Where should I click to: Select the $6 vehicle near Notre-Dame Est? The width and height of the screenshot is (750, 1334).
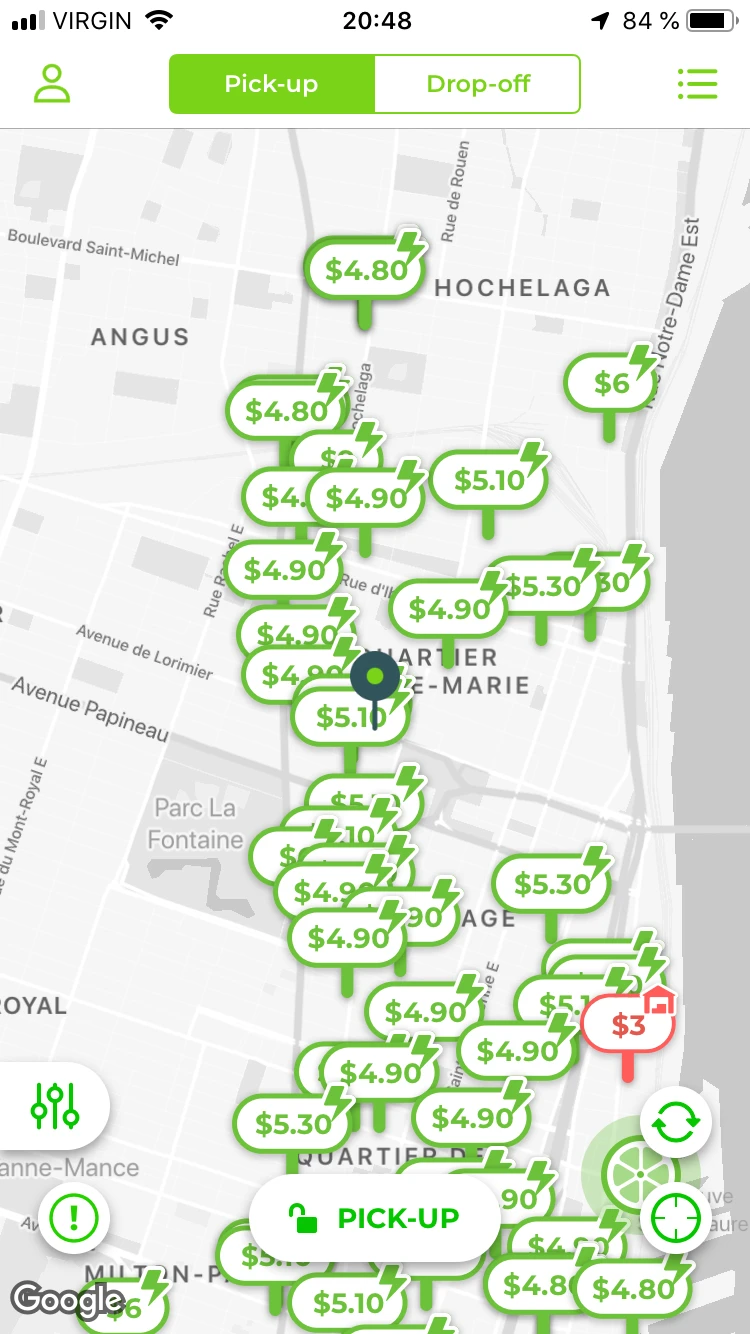click(610, 383)
